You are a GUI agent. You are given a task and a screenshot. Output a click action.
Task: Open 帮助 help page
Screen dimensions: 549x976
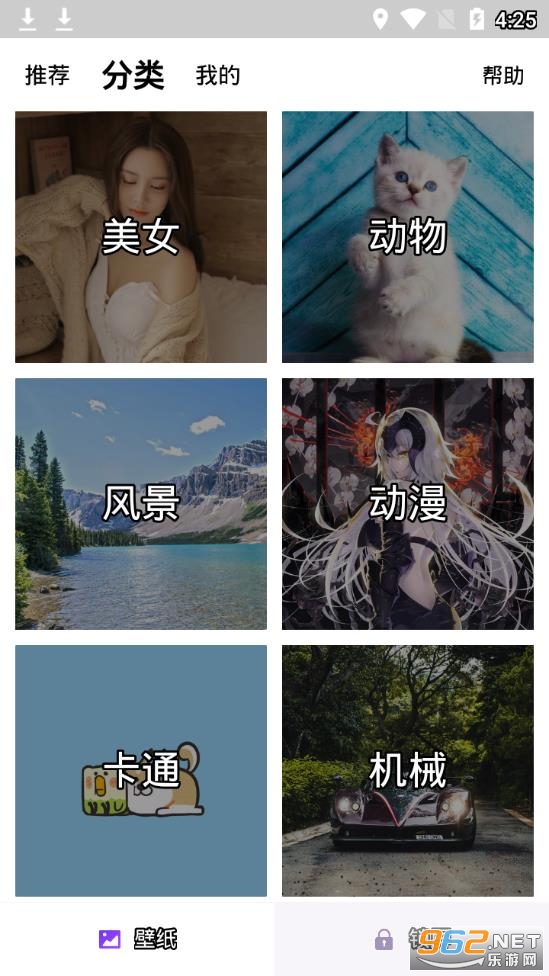[x=503, y=75]
